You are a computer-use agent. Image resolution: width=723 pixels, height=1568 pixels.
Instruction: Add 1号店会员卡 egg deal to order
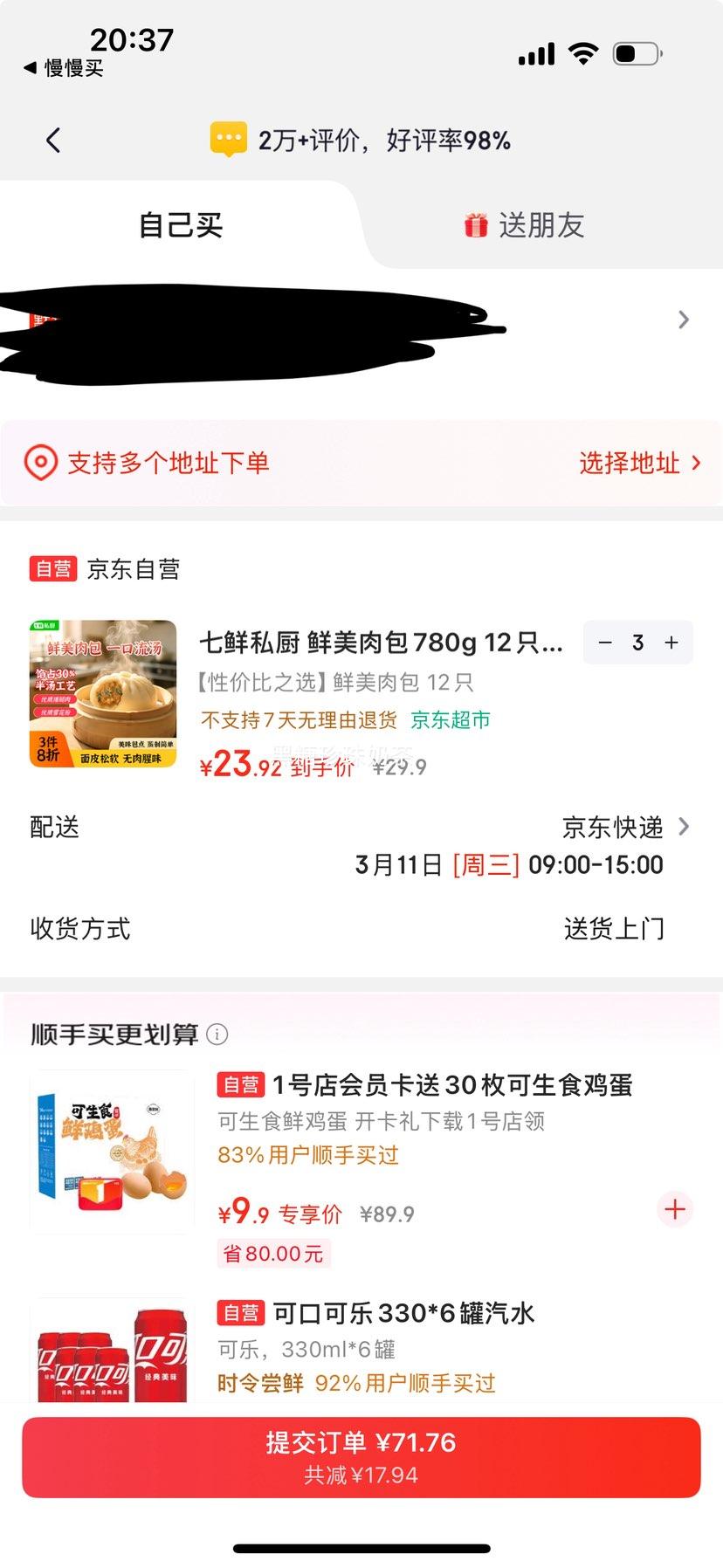[x=674, y=1209]
